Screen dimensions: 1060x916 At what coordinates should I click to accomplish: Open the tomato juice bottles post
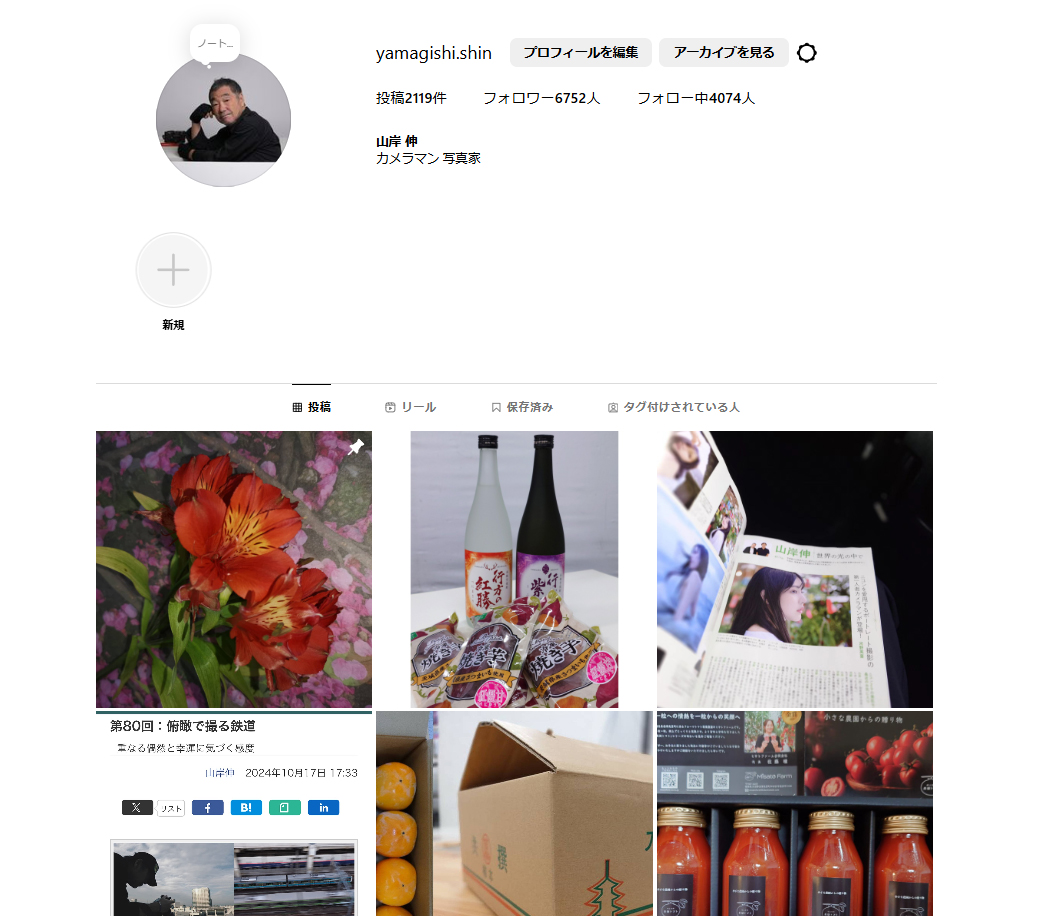pos(794,813)
